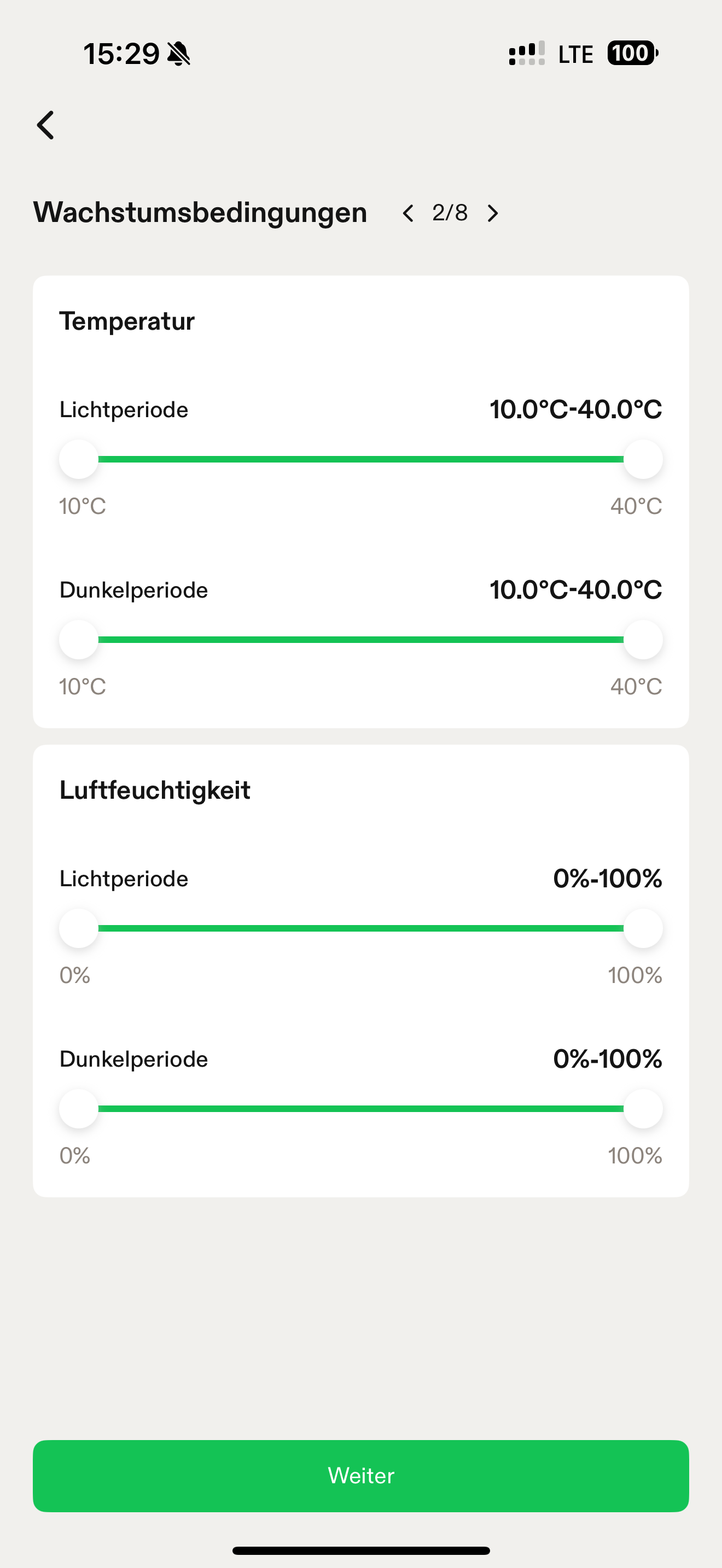The width and height of the screenshot is (722, 1568).
Task: Tap maximum handle of Temperatur Dunkelperiode slider
Action: [x=643, y=639]
